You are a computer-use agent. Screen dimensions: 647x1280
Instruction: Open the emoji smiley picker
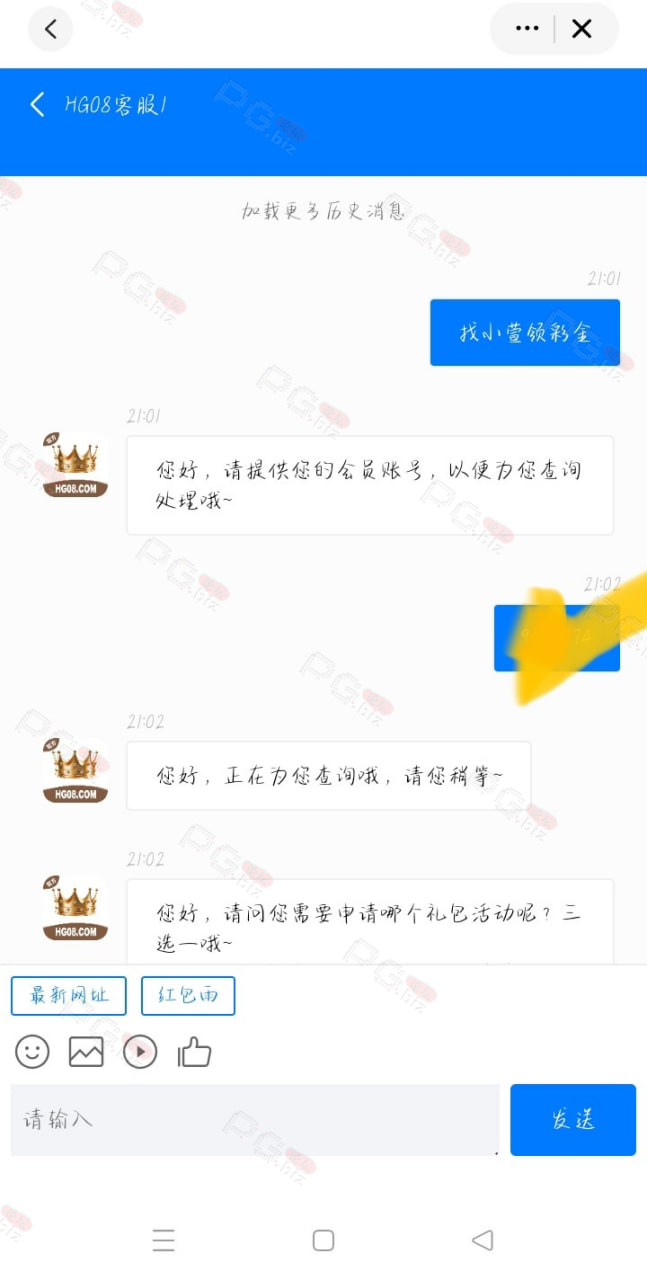point(32,1051)
